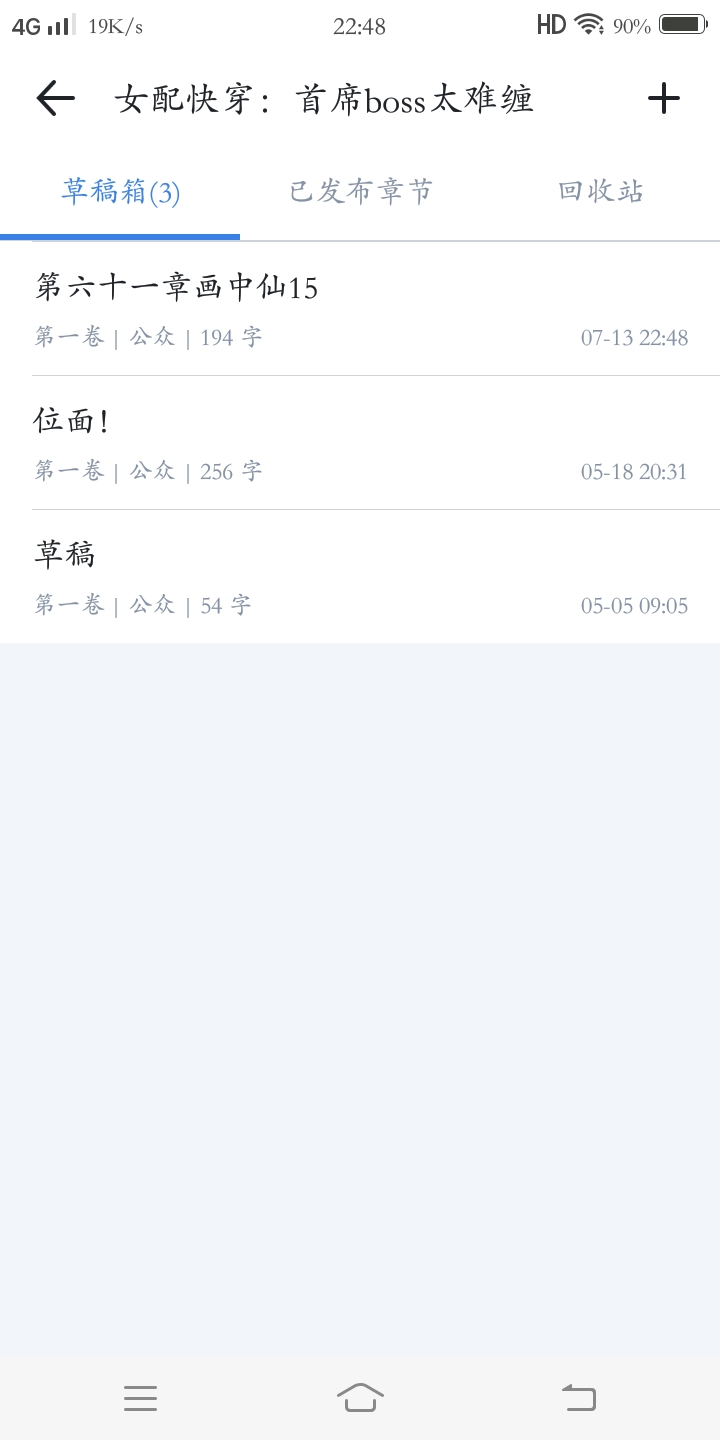Open the draft titled 位面!

[360, 443]
